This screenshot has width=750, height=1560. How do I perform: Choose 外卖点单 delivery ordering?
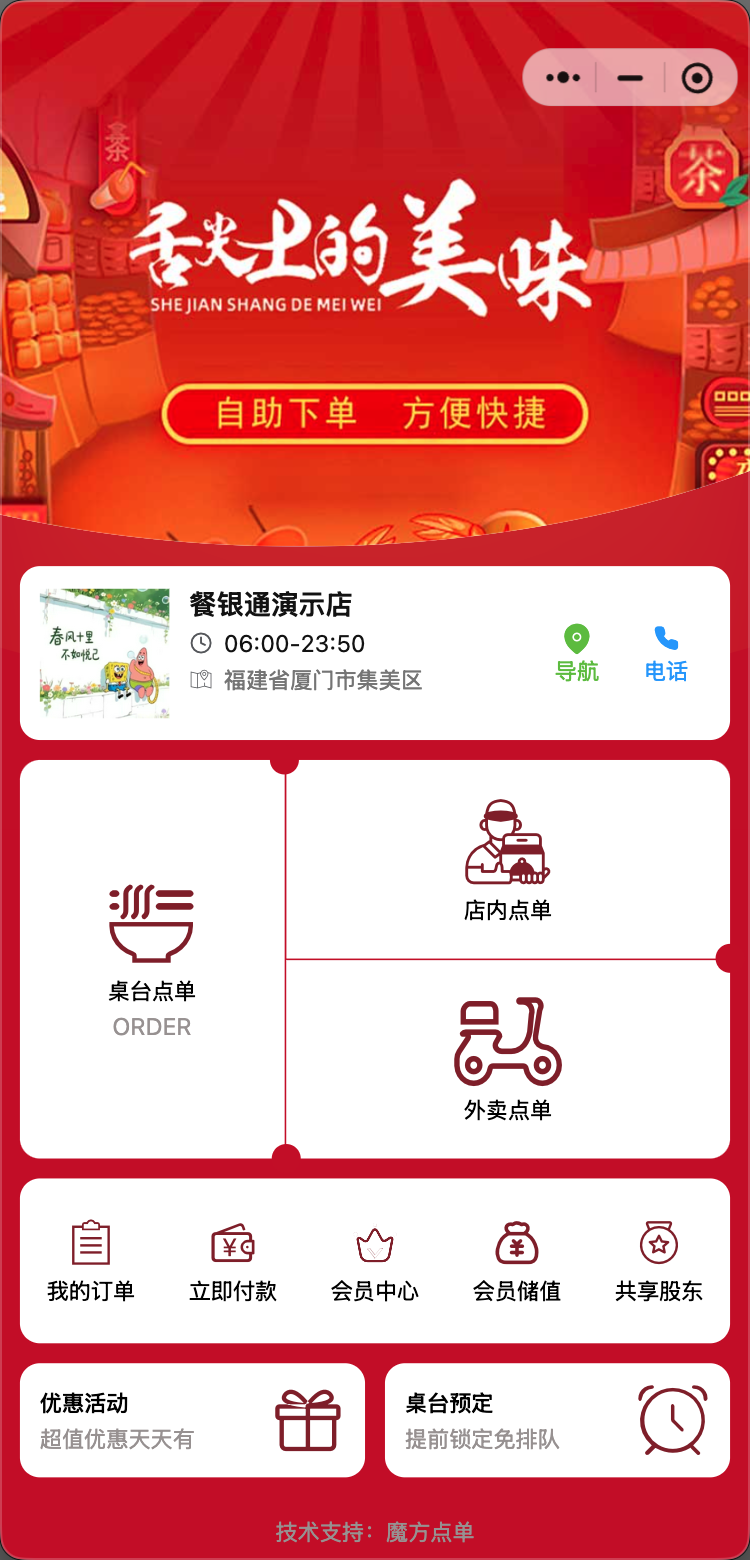[x=508, y=1058]
